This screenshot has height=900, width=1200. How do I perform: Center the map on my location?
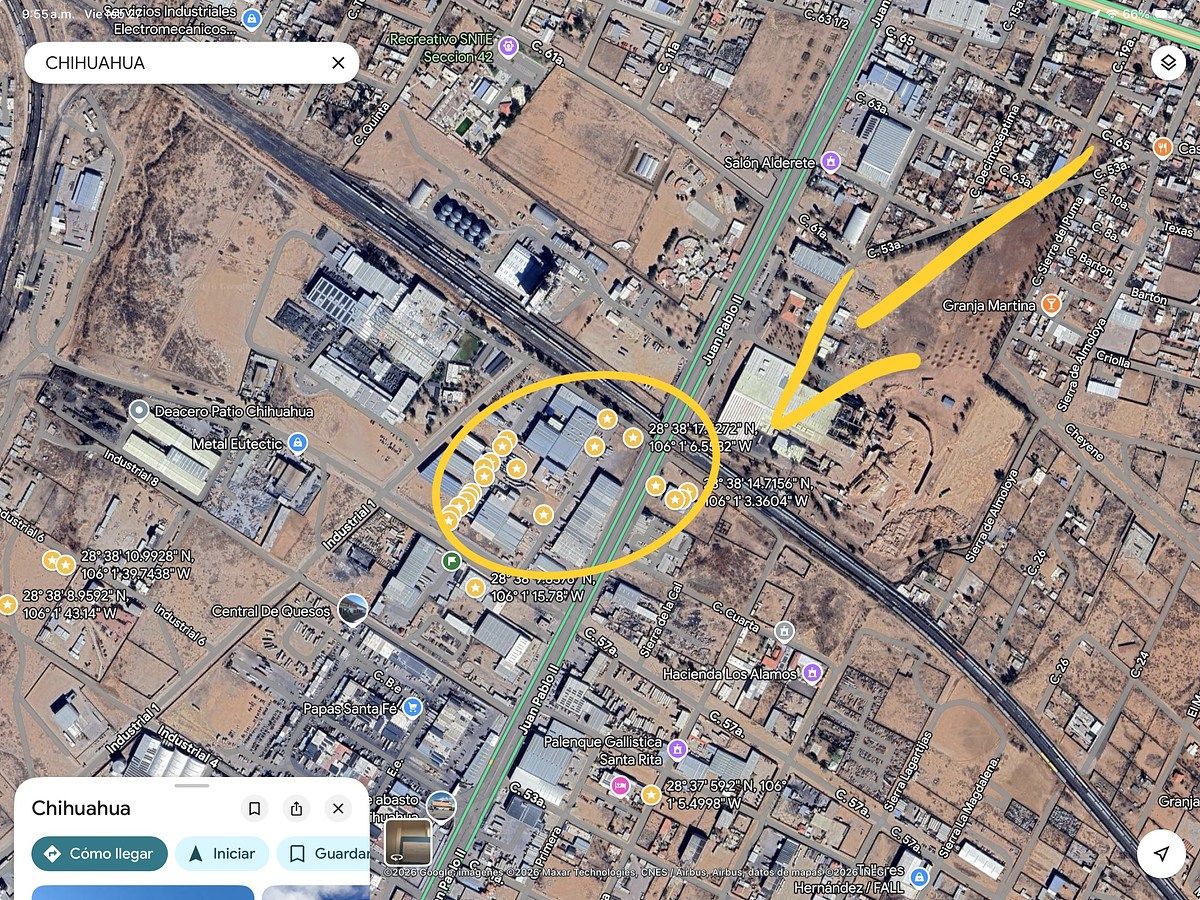[x=1161, y=854]
